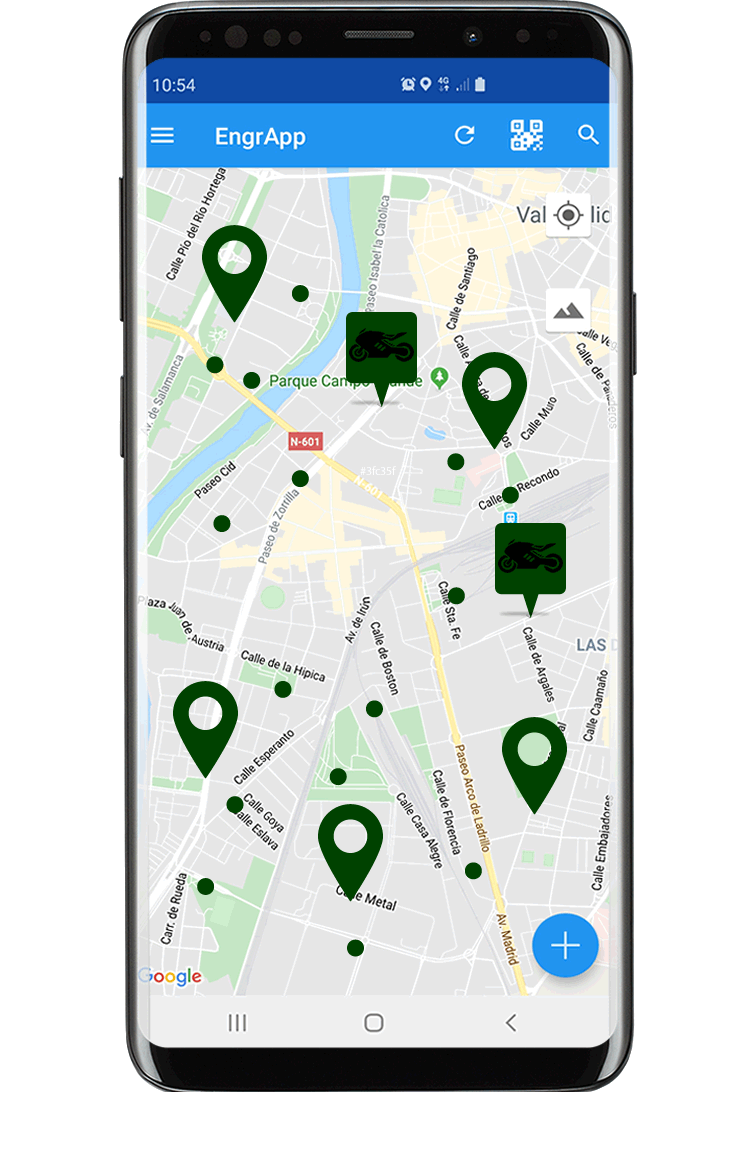This screenshot has width=755, height=1150.
Task: Switch map type with terrain button
Action: click(x=568, y=311)
